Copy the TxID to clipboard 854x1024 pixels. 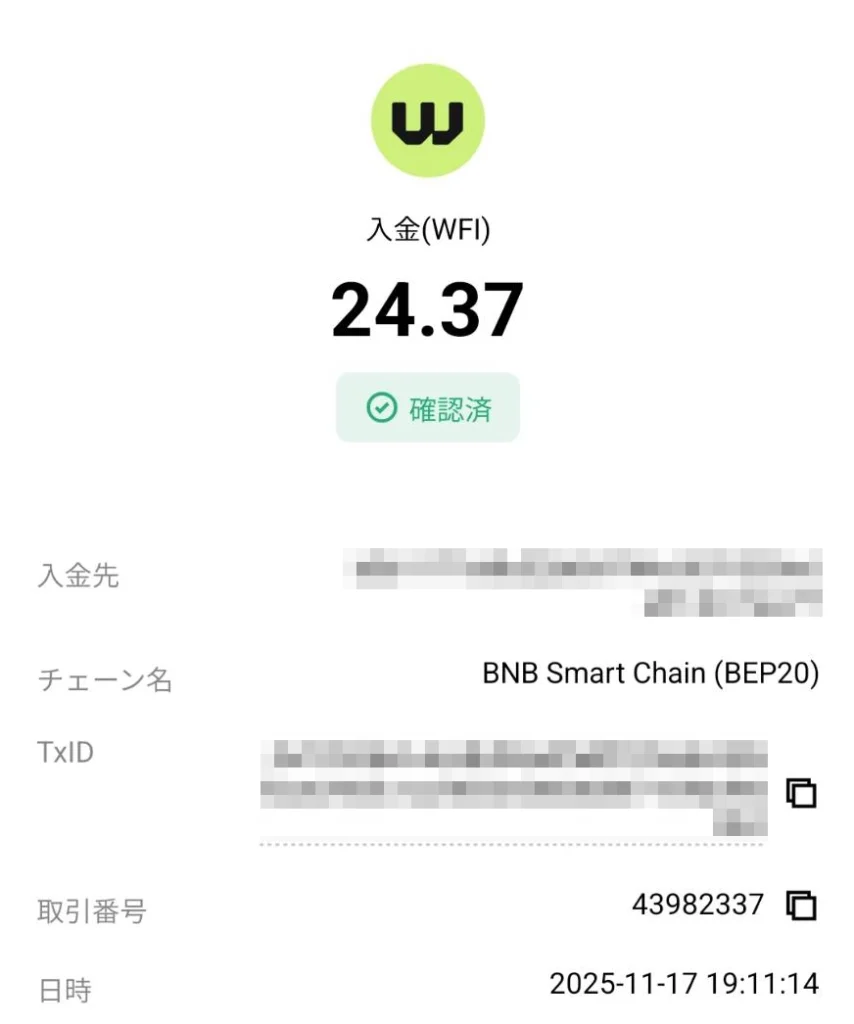click(802, 793)
